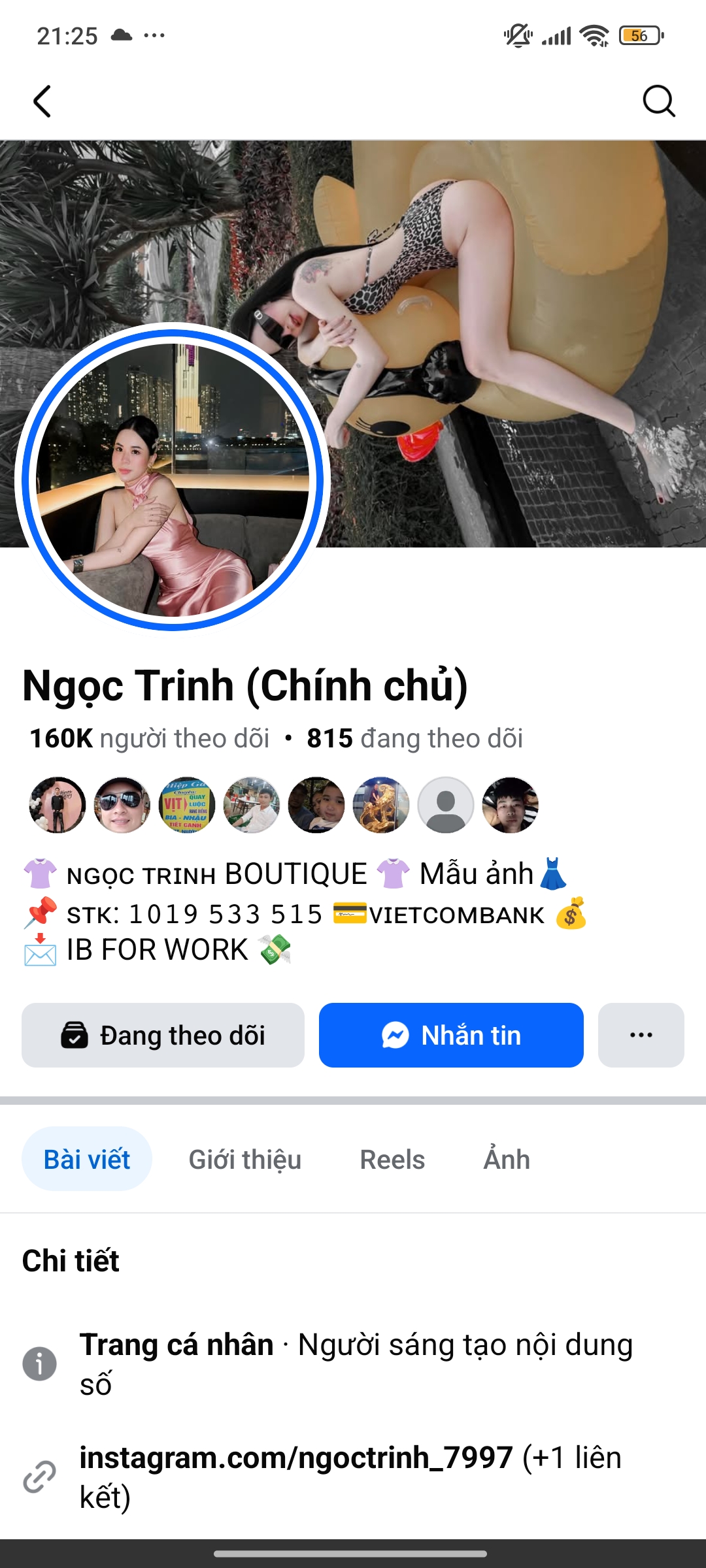Open the three-dot more options button
Viewport: 706px width, 1568px height.
[641, 1036]
